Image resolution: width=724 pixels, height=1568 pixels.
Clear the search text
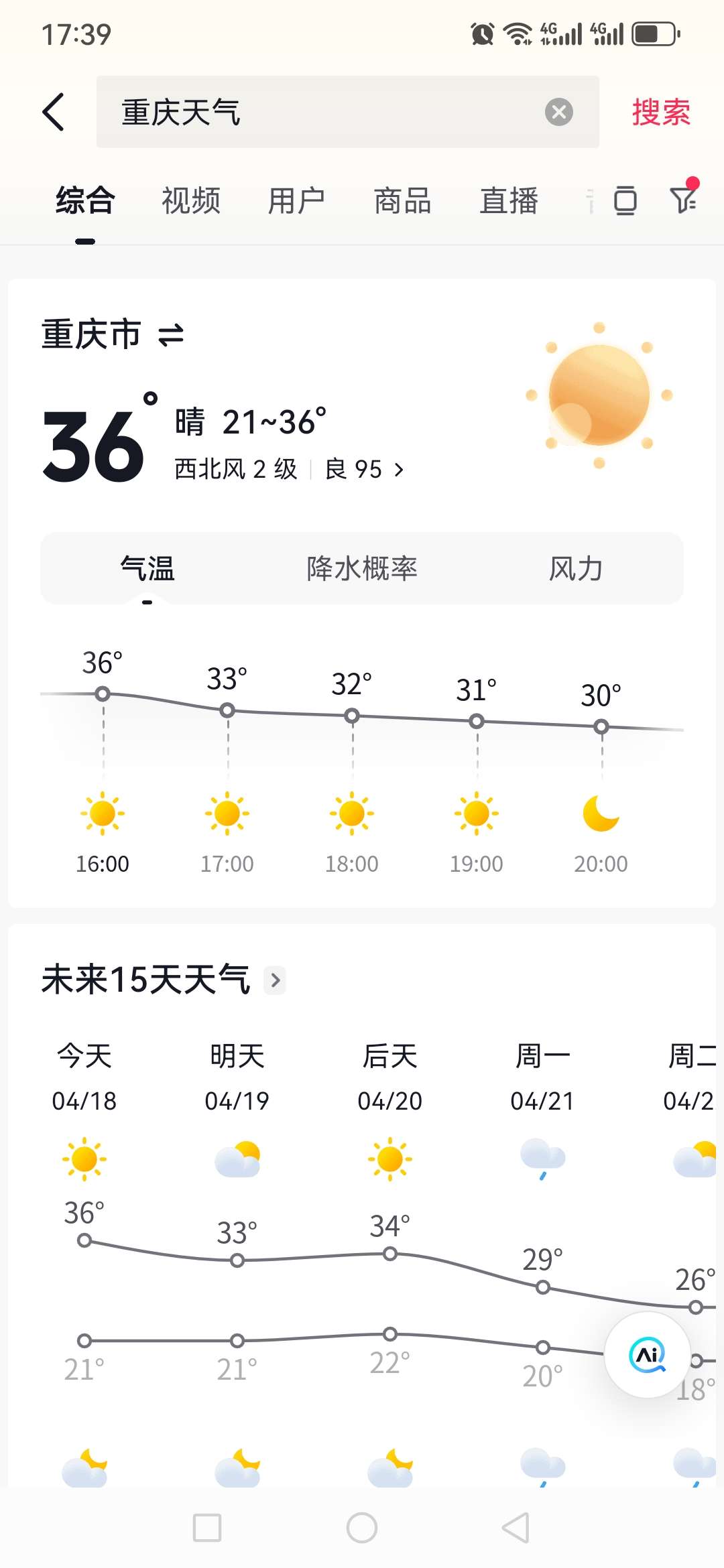pos(558,112)
